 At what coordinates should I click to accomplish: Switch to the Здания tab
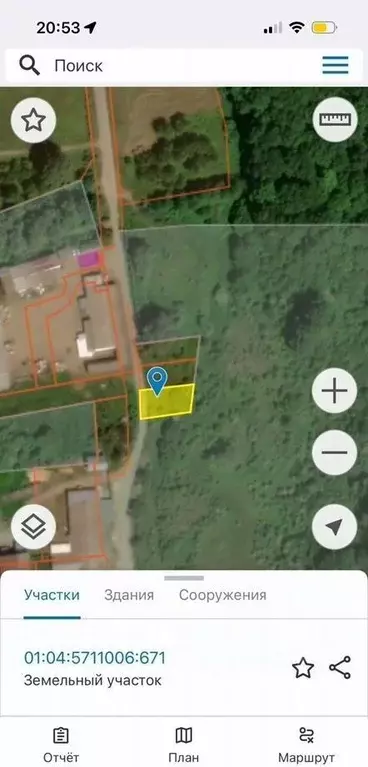coord(129,595)
